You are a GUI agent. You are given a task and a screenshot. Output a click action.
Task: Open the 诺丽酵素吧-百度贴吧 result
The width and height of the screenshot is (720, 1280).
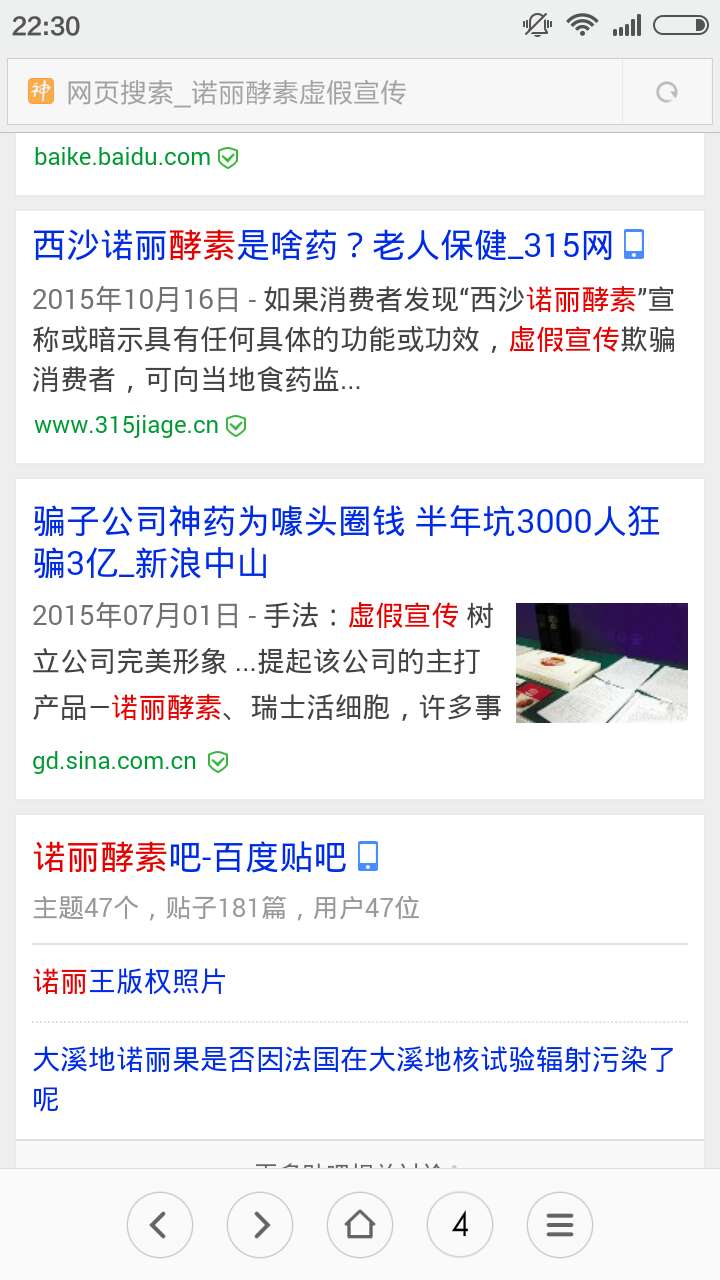pyautogui.click(x=190, y=857)
